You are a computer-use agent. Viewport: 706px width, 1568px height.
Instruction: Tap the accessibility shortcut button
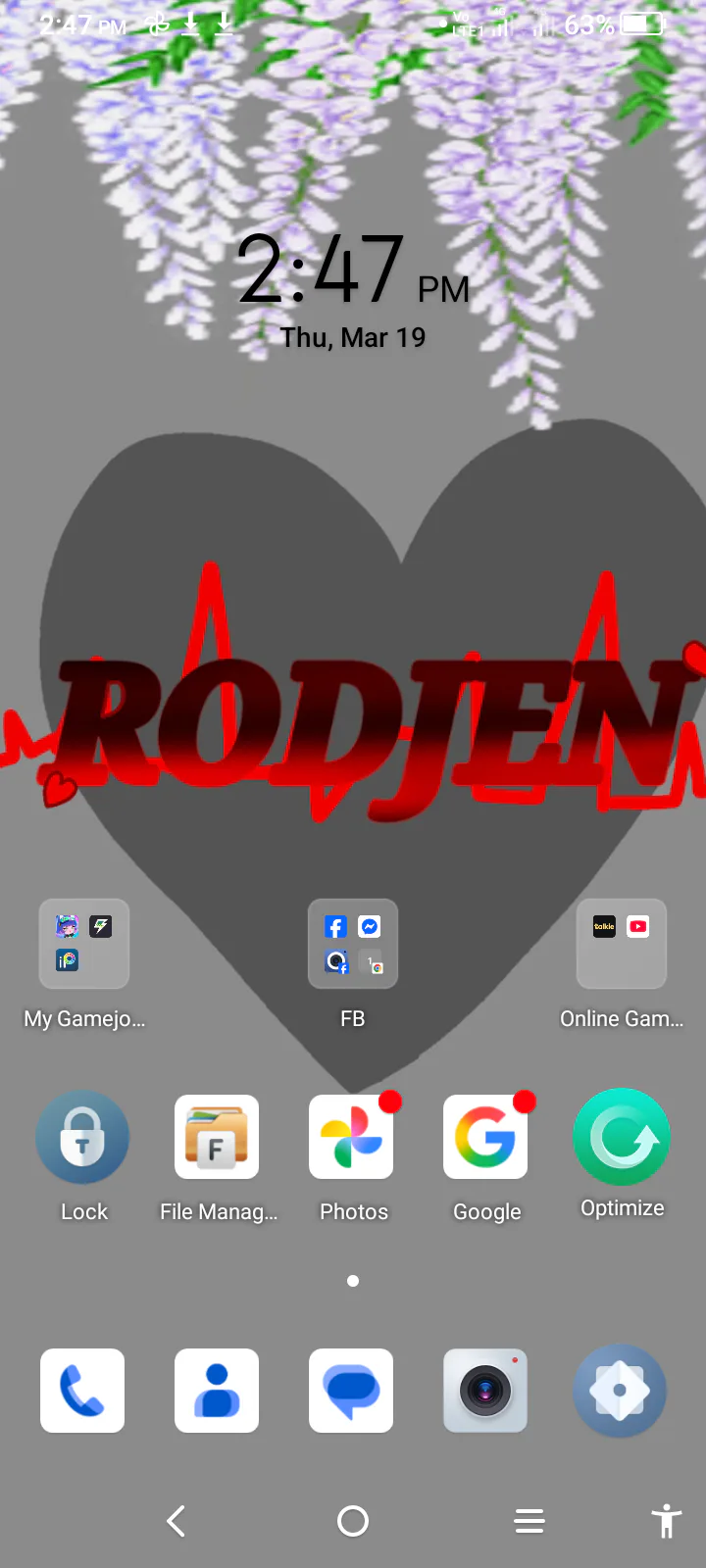[667, 1521]
